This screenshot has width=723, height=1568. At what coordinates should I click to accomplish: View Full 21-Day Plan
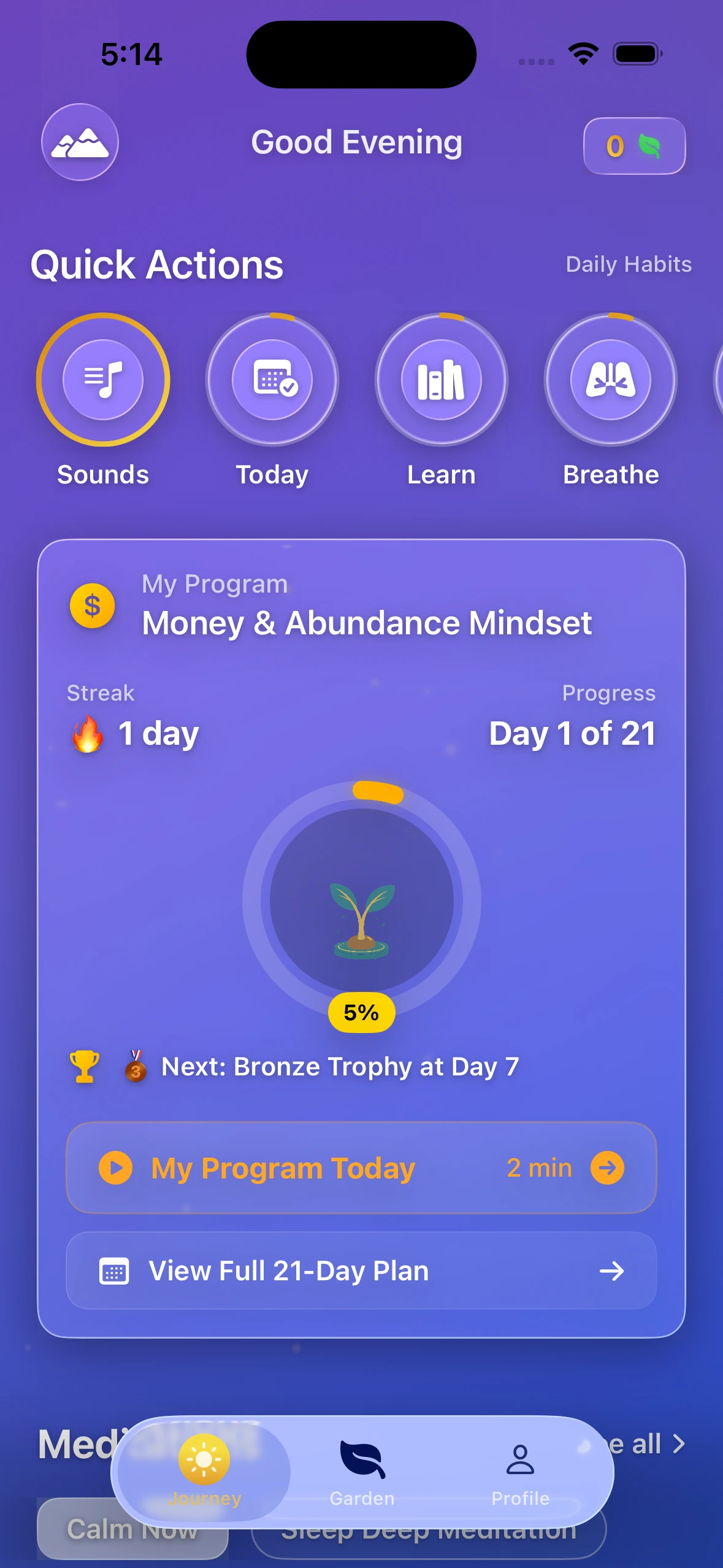click(361, 1270)
